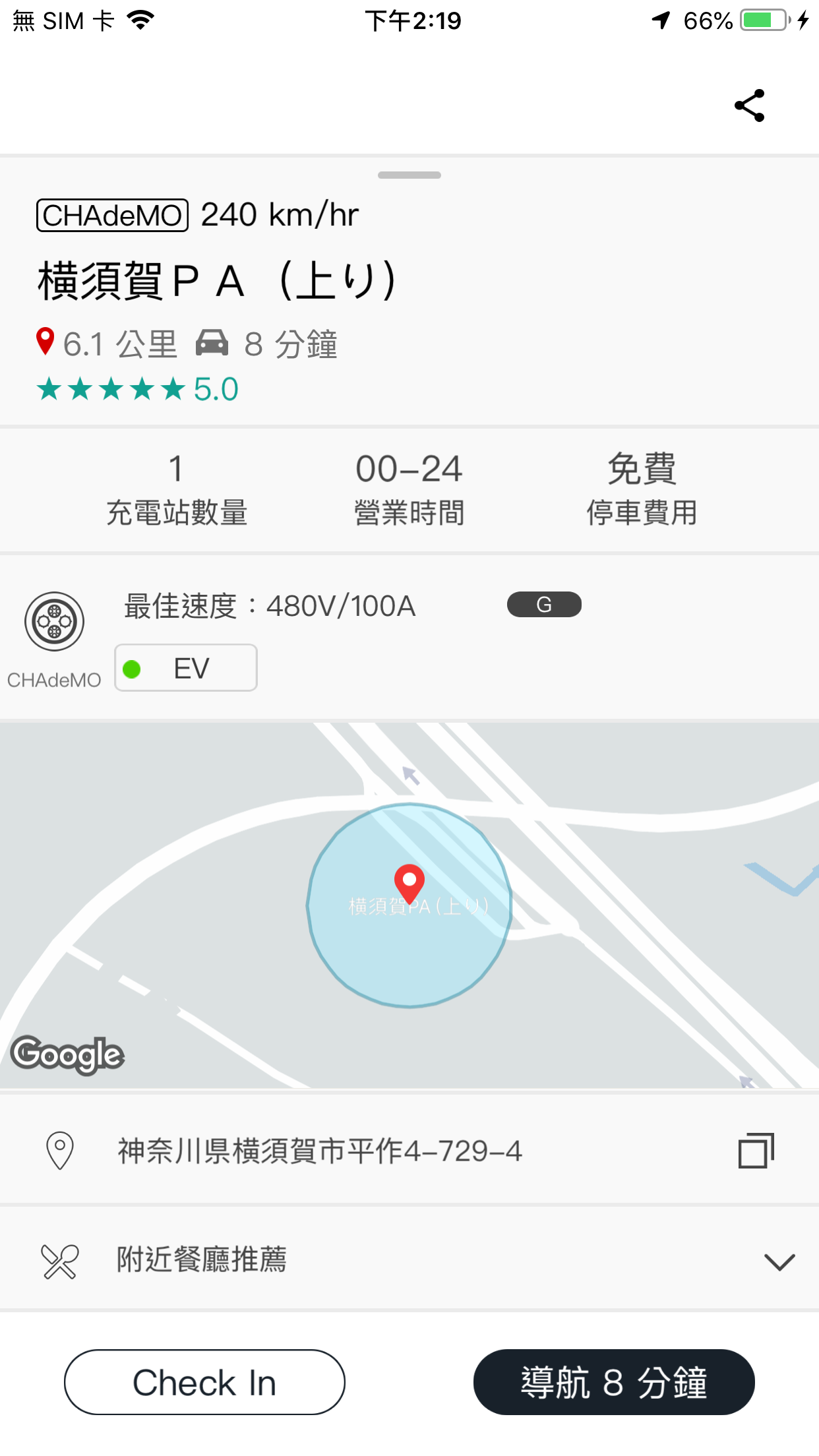The width and height of the screenshot is (819, 1456).
Task: Tap the Check In button
Action: pyautogui.click(x=204, y=1382)
